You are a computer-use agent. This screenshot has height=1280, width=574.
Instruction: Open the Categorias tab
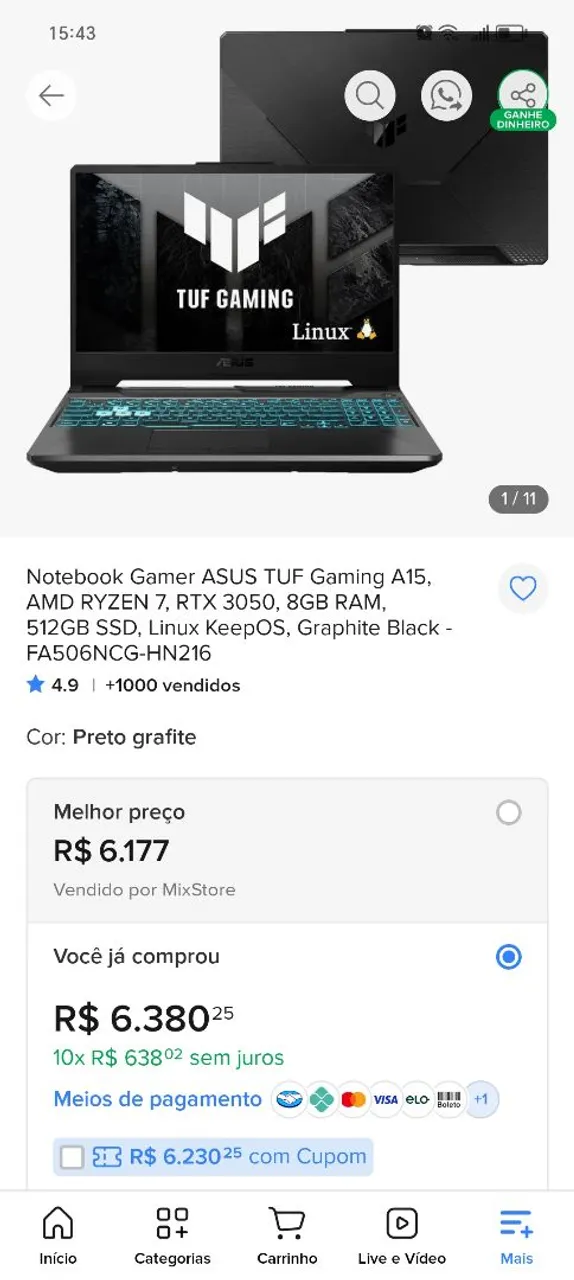172,1235
